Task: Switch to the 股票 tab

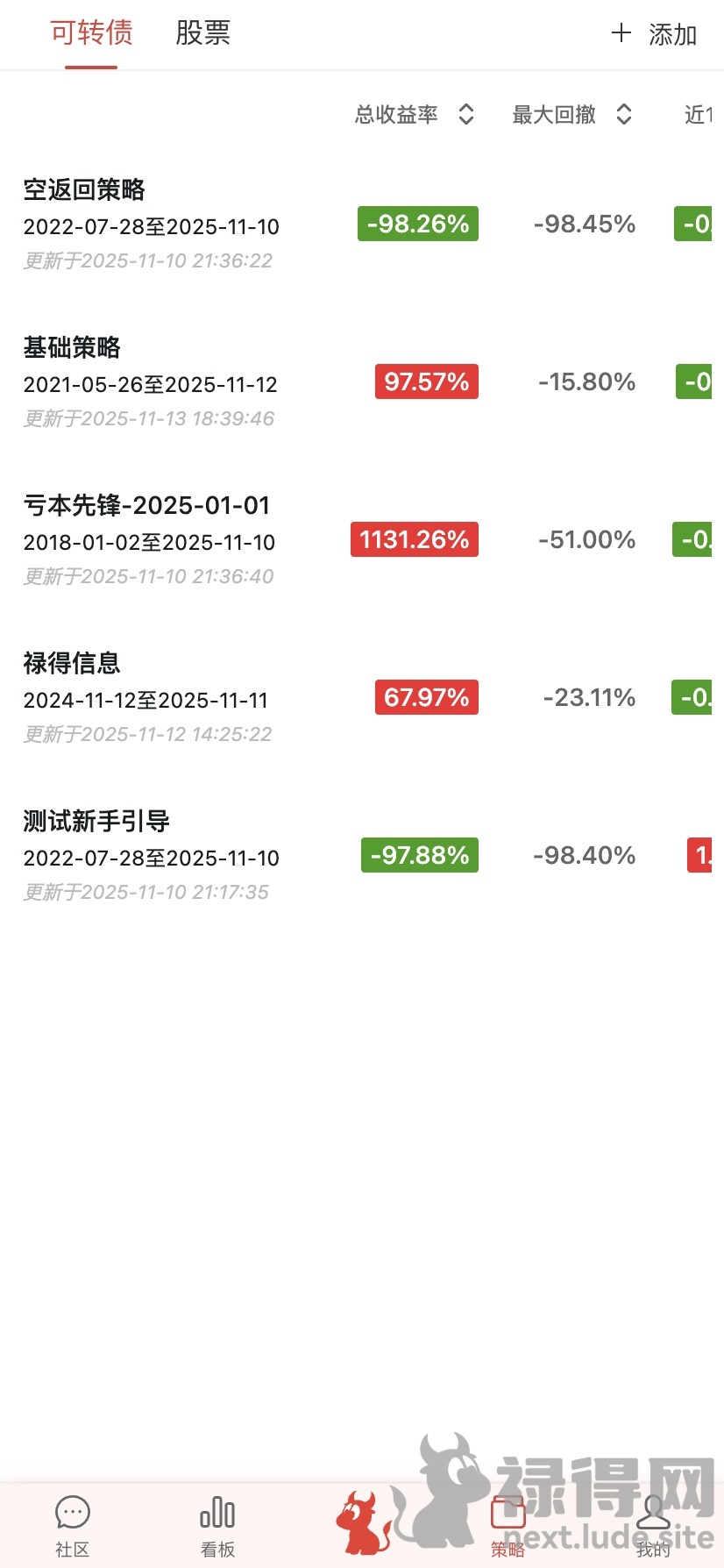Action: click(x=202, y=33)
